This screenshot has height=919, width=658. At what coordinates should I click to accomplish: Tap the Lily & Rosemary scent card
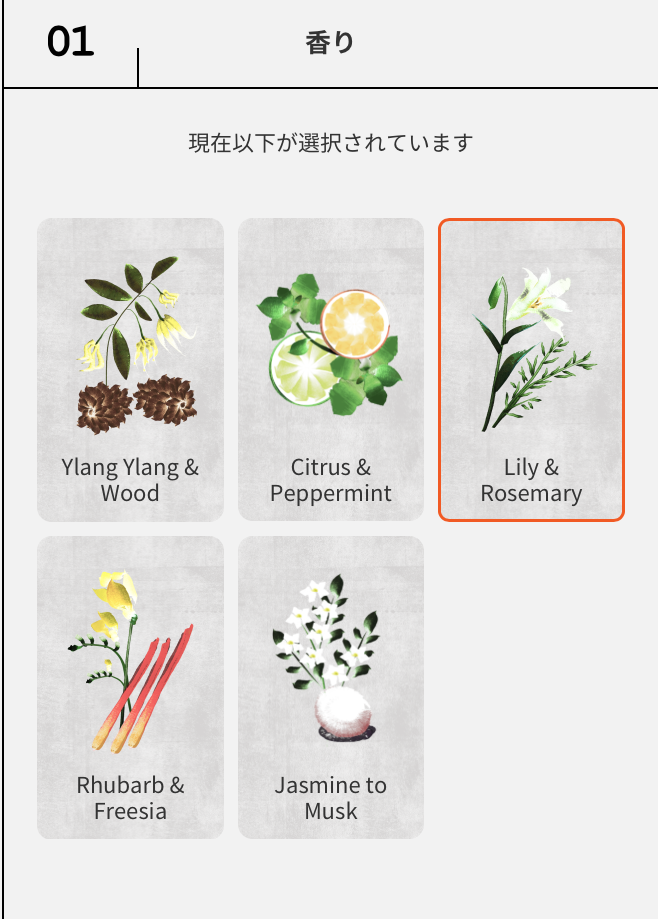pos(531,370)
